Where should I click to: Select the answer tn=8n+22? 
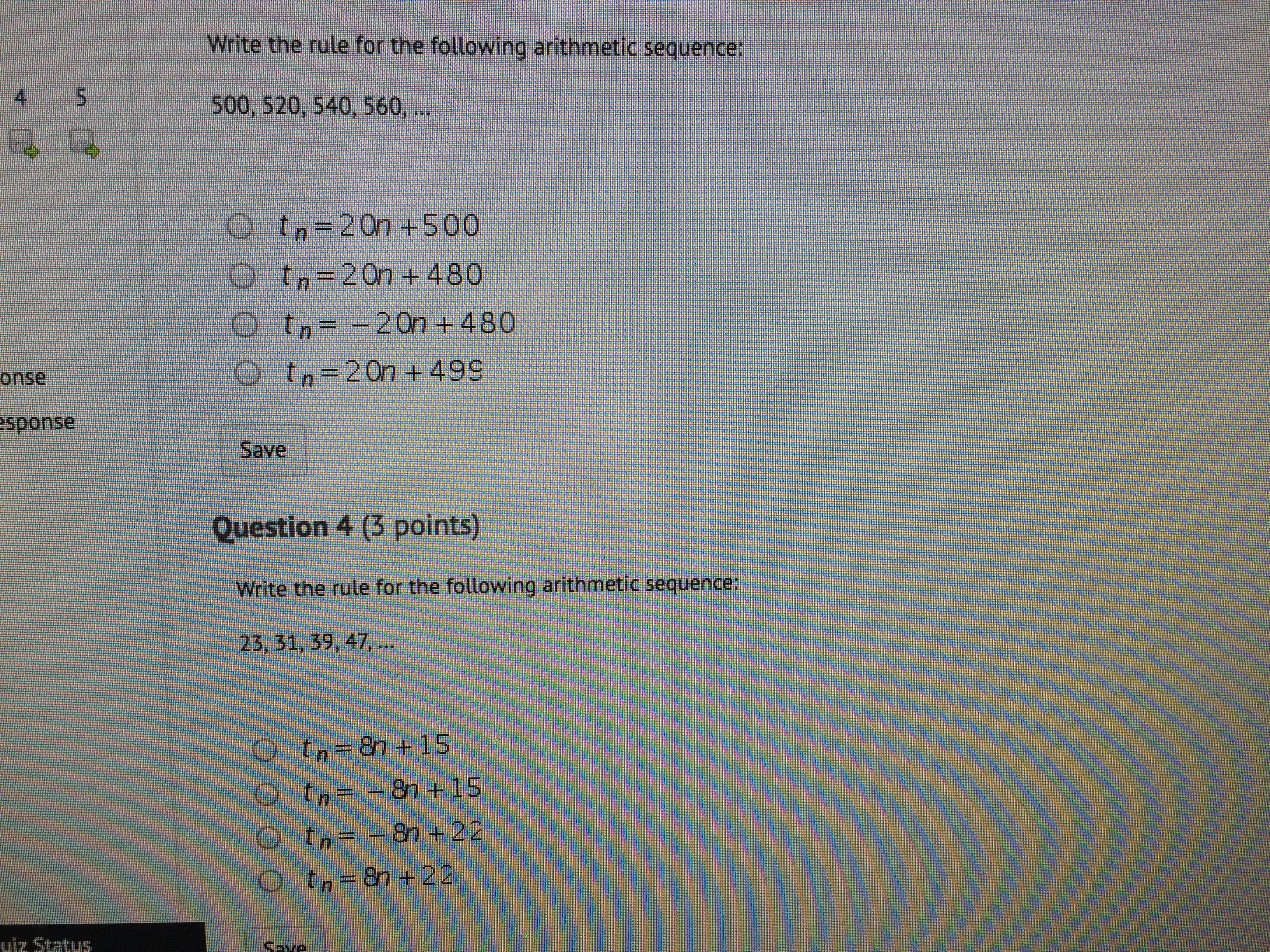[270, 880]
